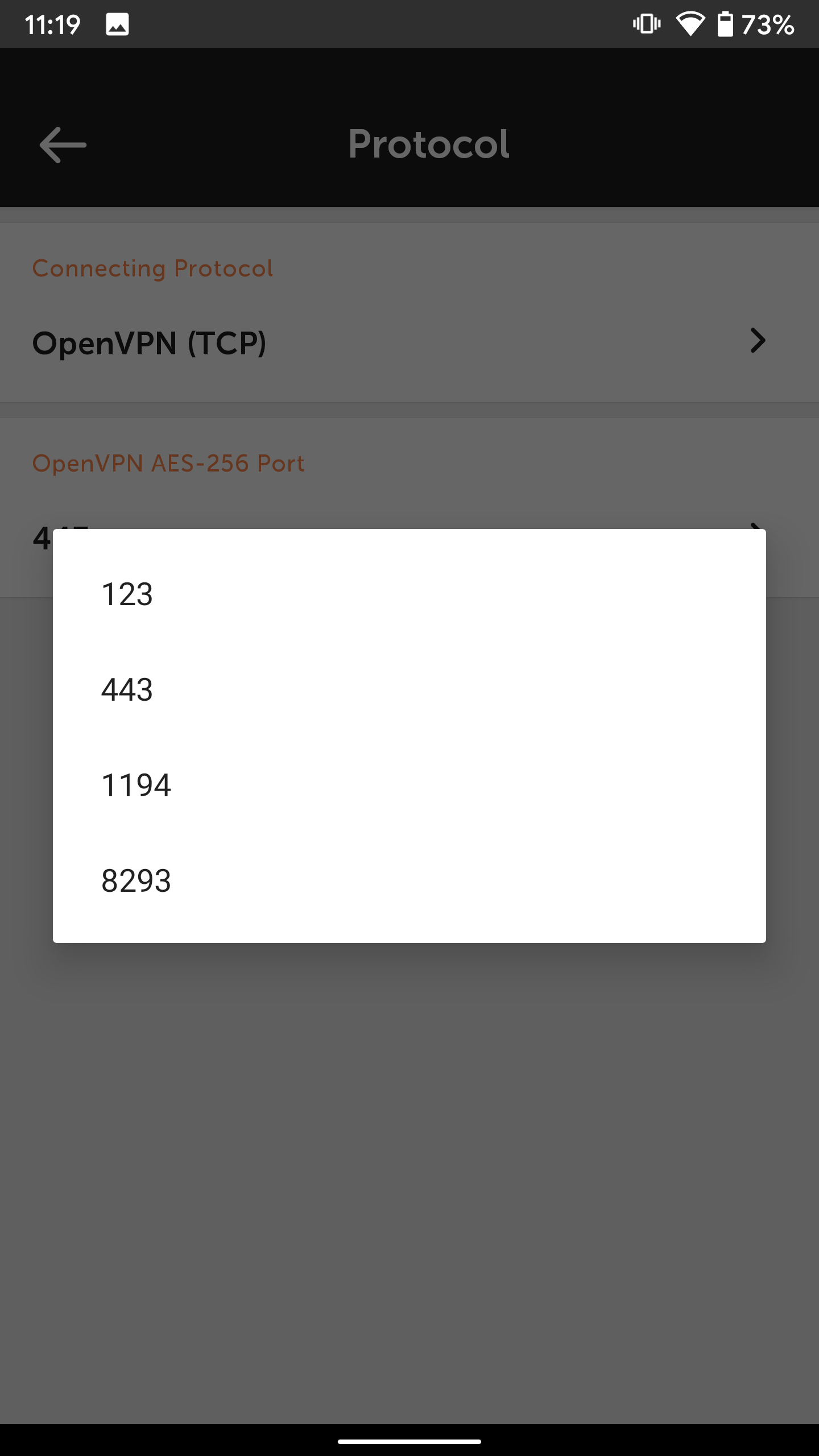Select port 123

click(409, 594)
